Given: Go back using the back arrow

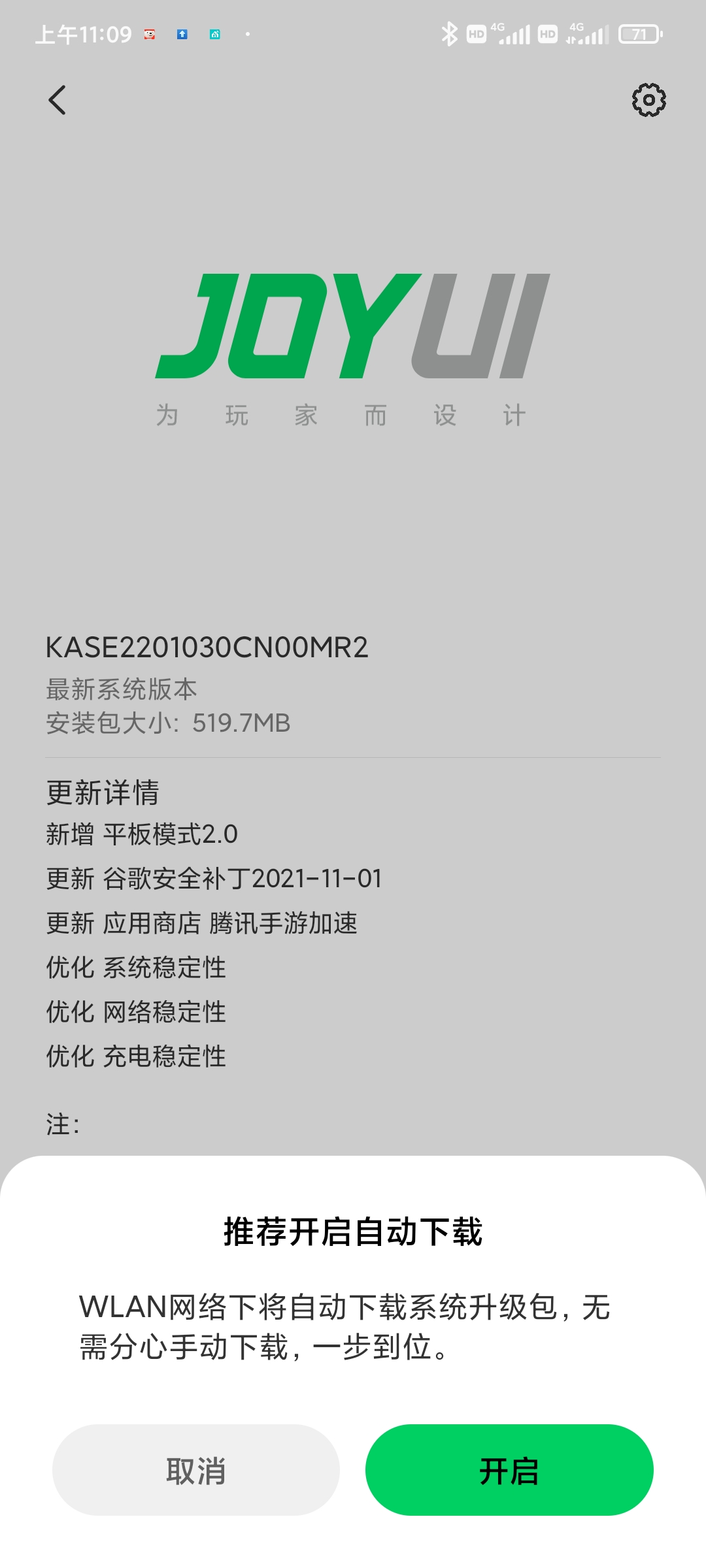Looking at the screenshot, I should 58,100.
